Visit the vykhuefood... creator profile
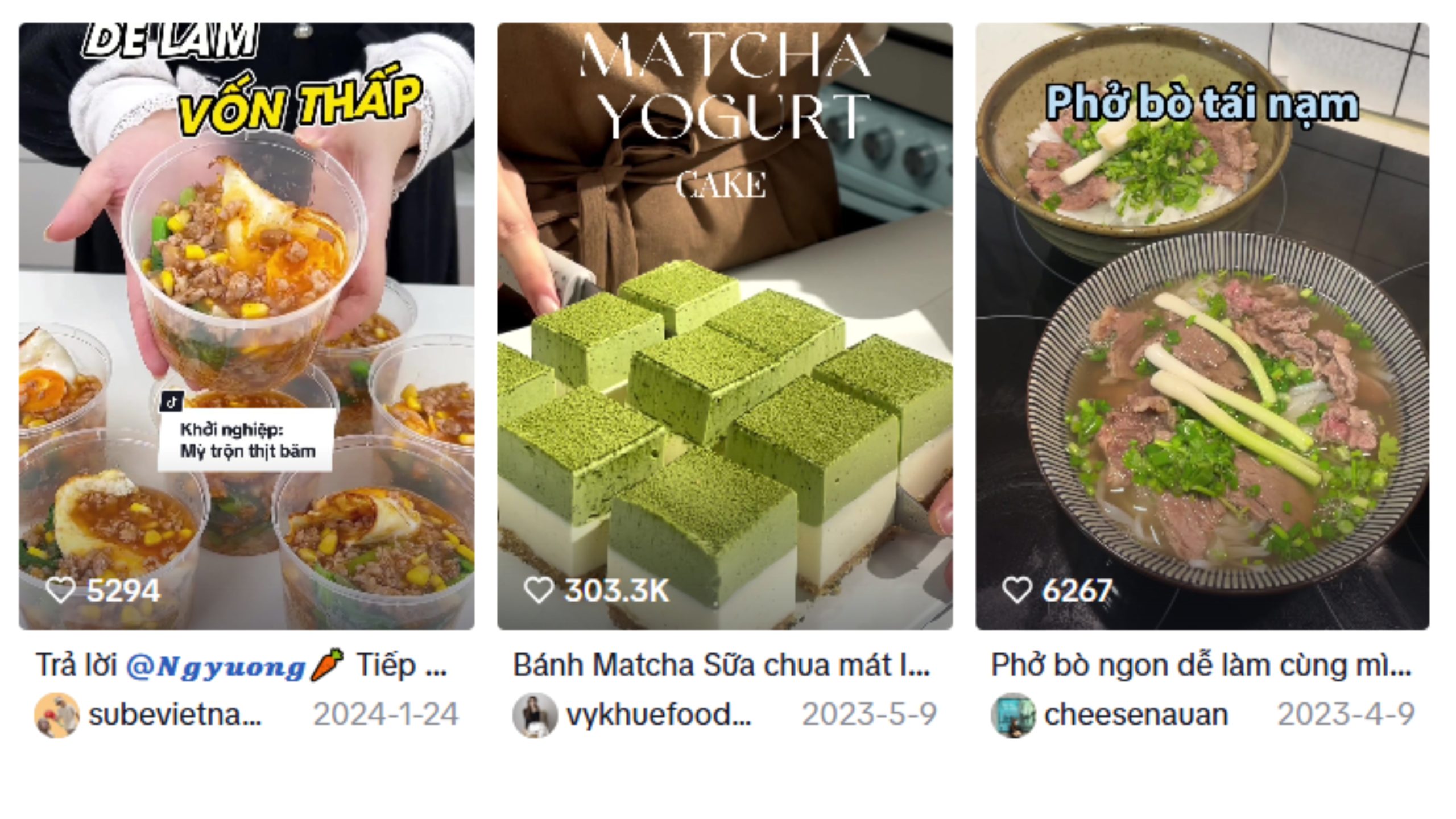 (x=658, y=714)
